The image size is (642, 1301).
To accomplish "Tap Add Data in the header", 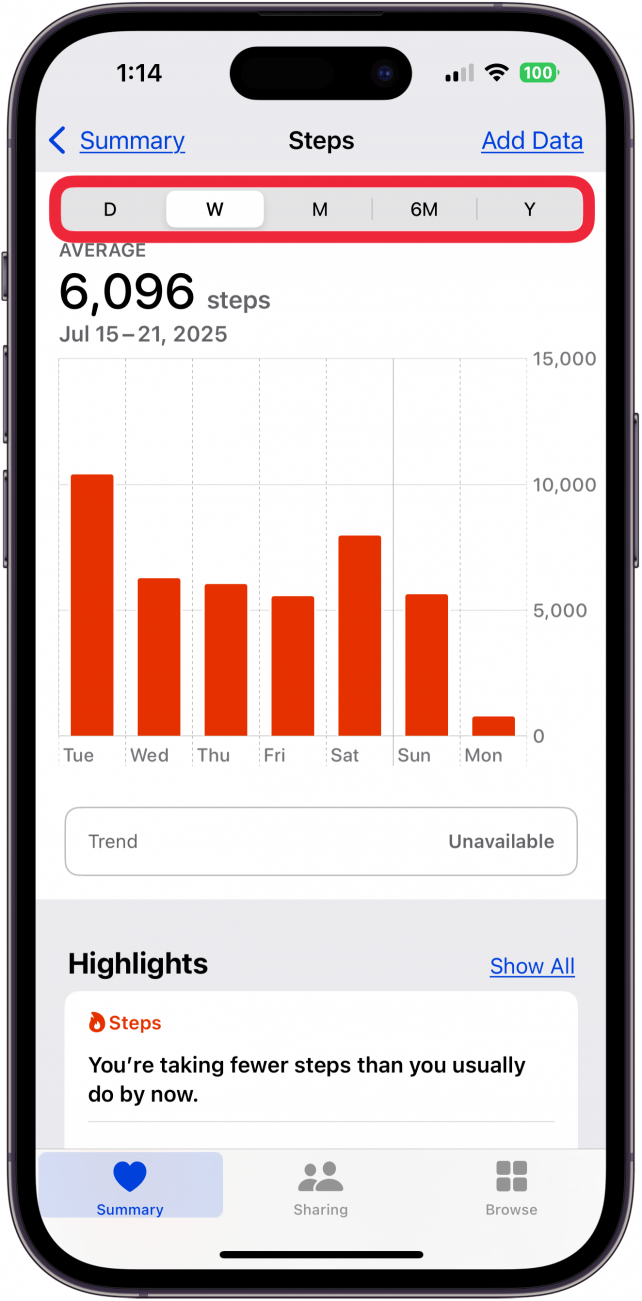I will click(x=532, y=141).
